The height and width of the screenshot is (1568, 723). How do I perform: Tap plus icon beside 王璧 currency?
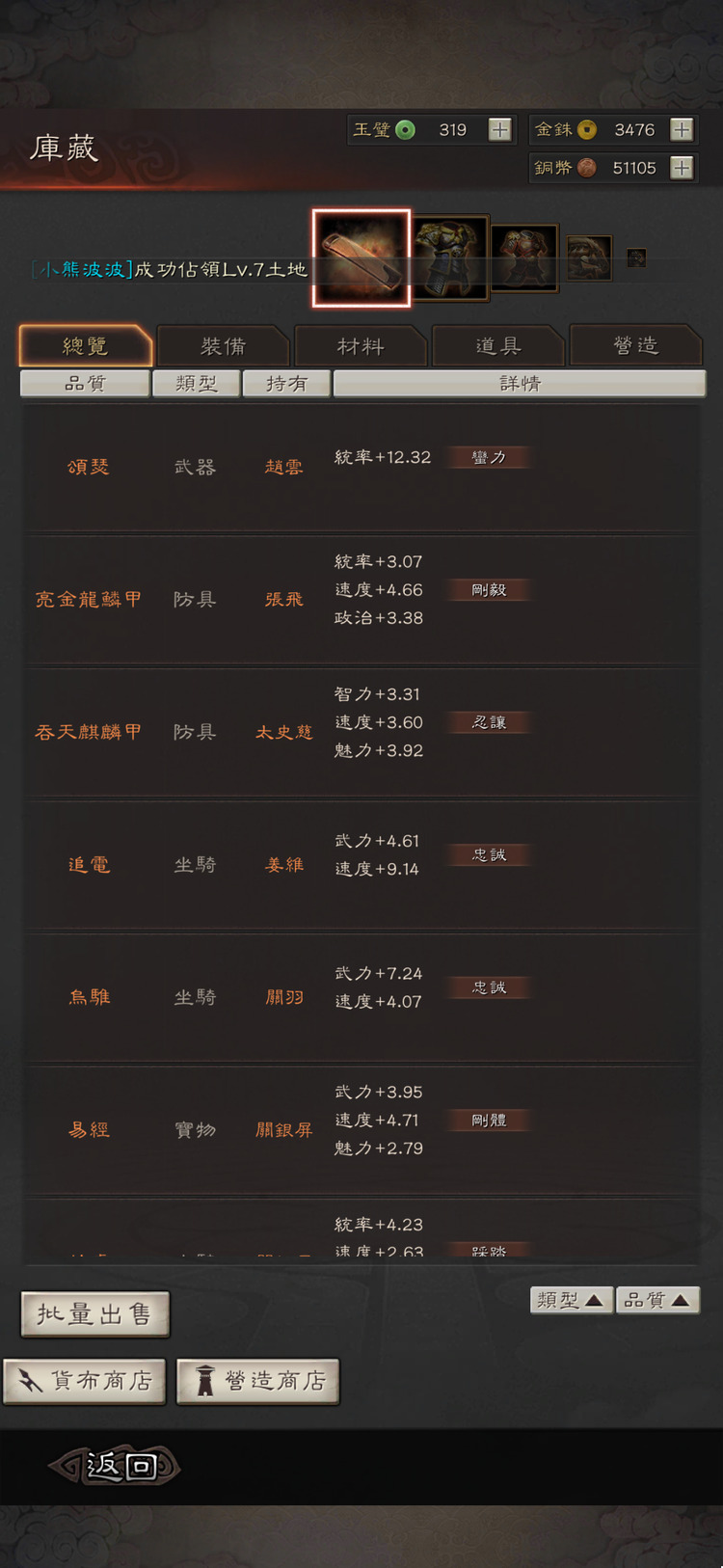[x=499, y=129]
